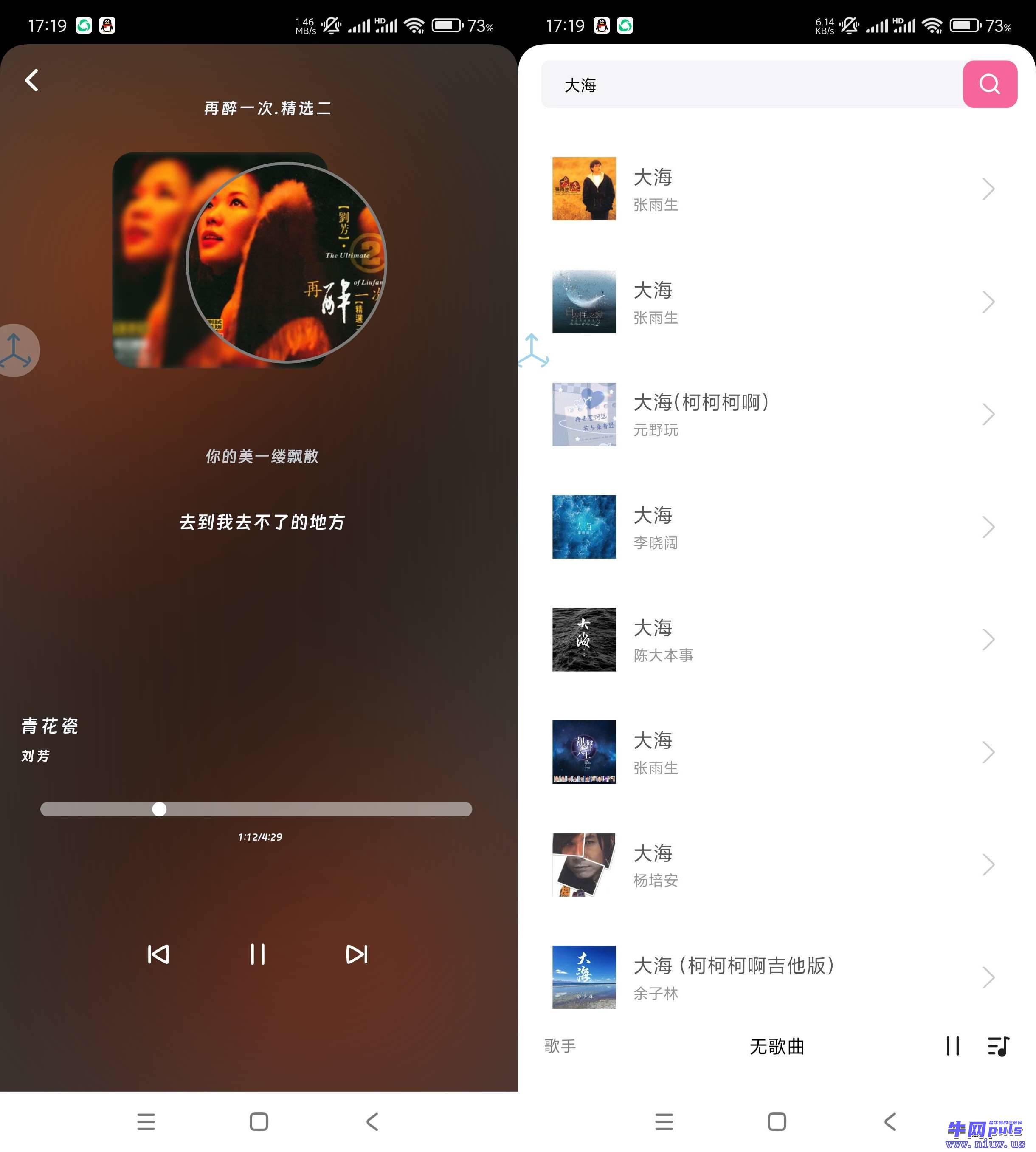Go back from the now-playing screen
This screenshot has width=1036, height=1152.
(x=32, y=80)
